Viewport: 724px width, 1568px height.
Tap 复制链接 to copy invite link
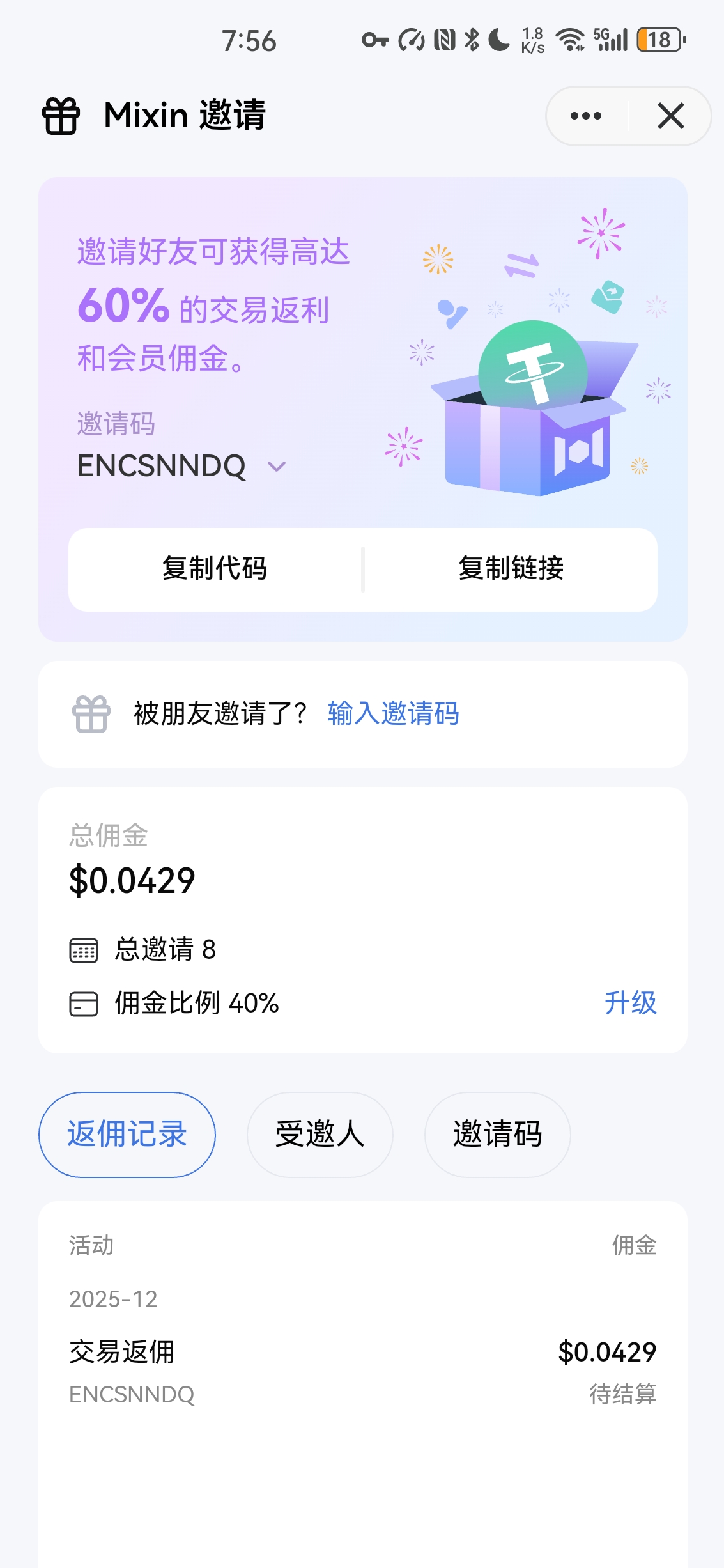pos(511,569)
